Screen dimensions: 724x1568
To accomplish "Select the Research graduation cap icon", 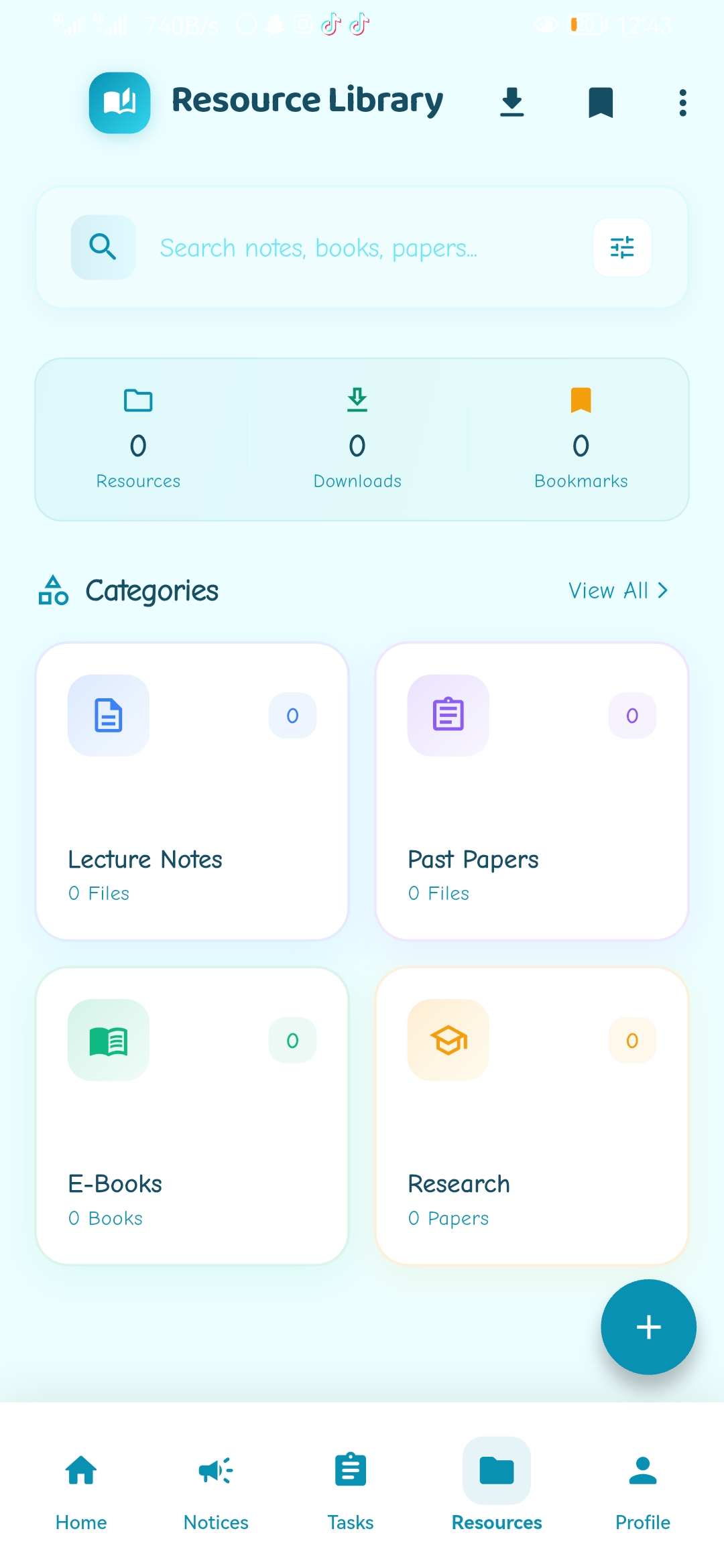I will pos(448,1041).
